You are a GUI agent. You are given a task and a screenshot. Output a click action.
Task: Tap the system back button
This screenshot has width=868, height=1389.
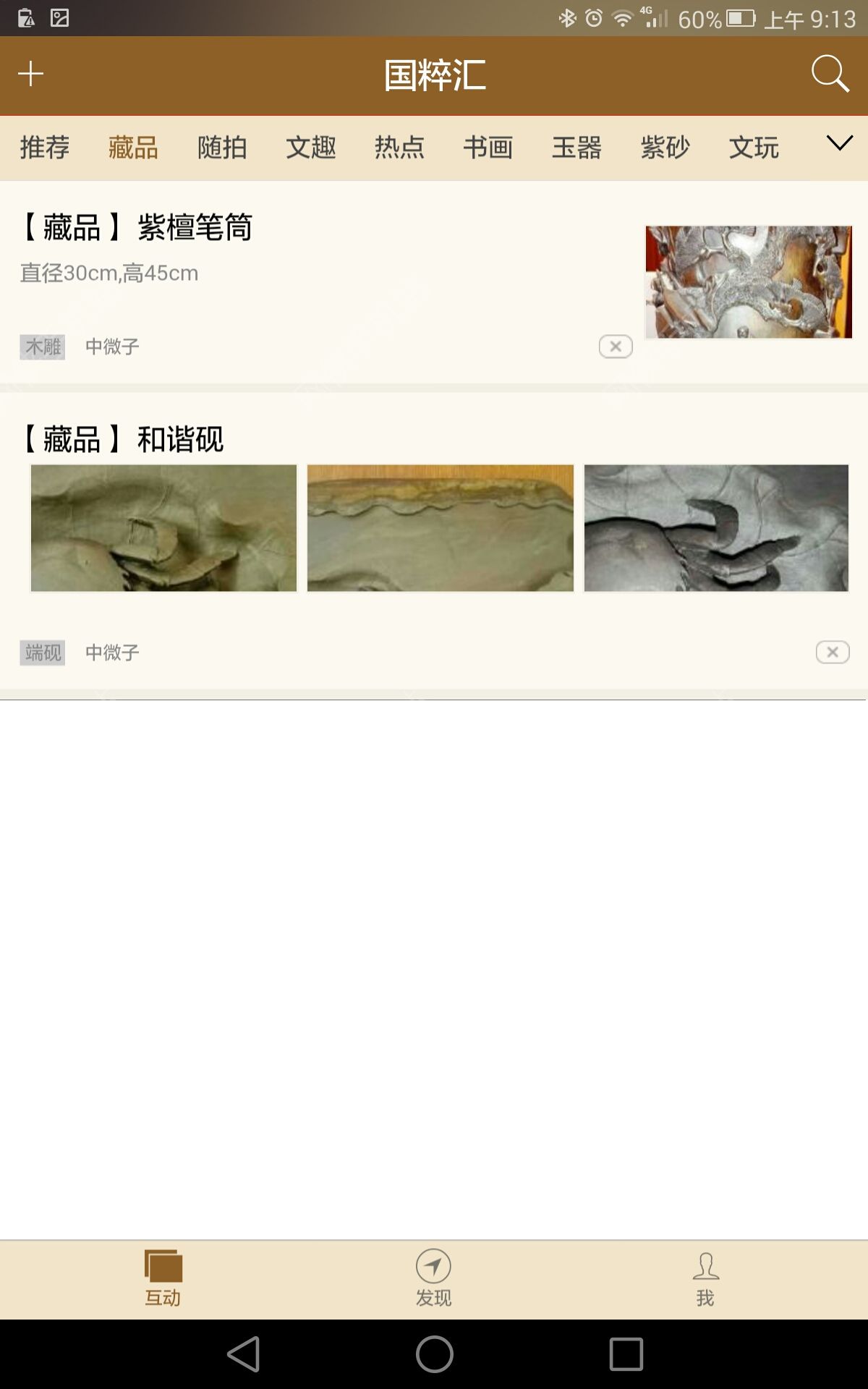click(244, 1354)
